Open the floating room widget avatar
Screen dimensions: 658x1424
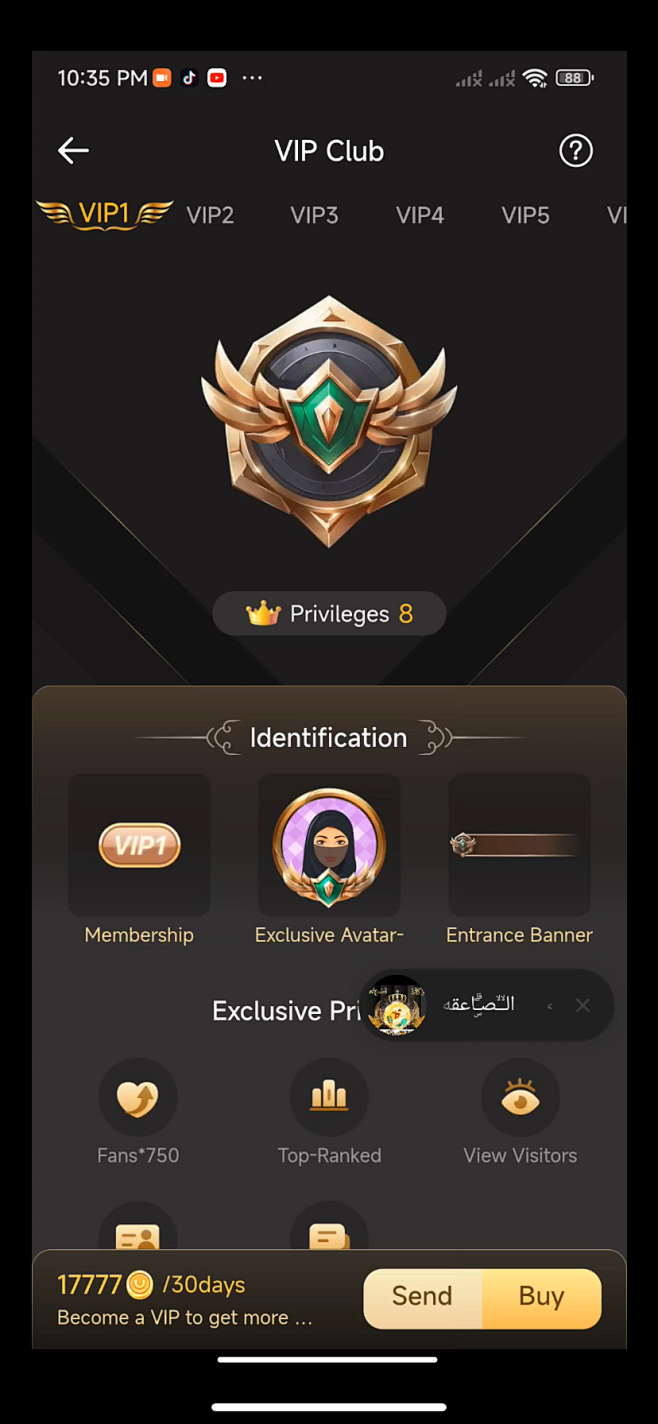pos(397,1005)
